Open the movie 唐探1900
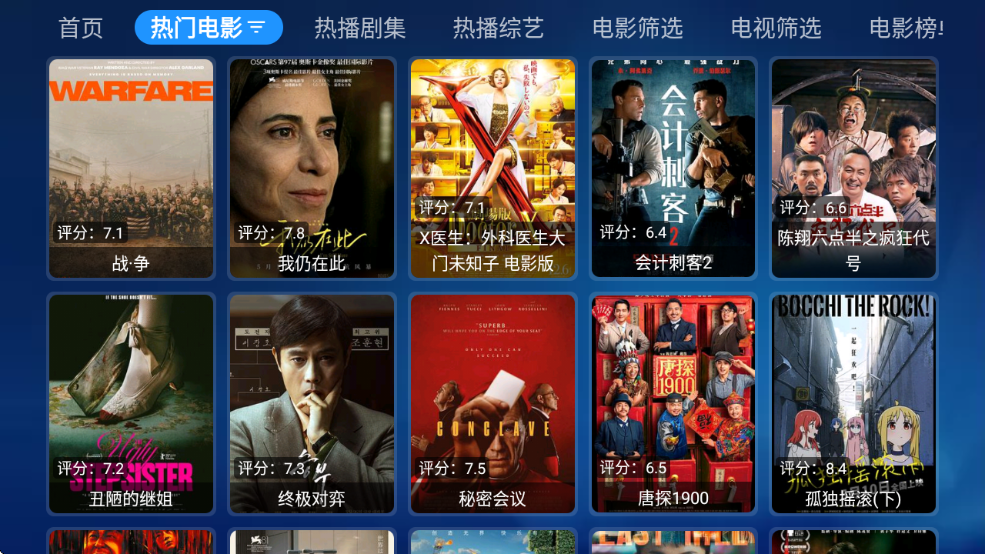Viewport: 985px width, 554px height. click(x=673, y=402)
